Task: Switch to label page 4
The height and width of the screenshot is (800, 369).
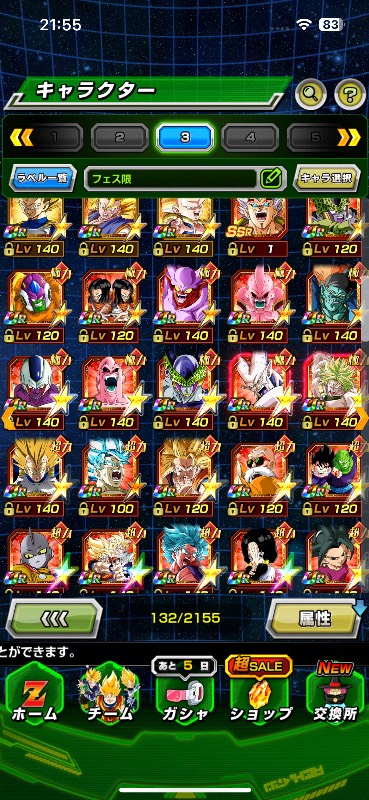Action: pos(250,137)
